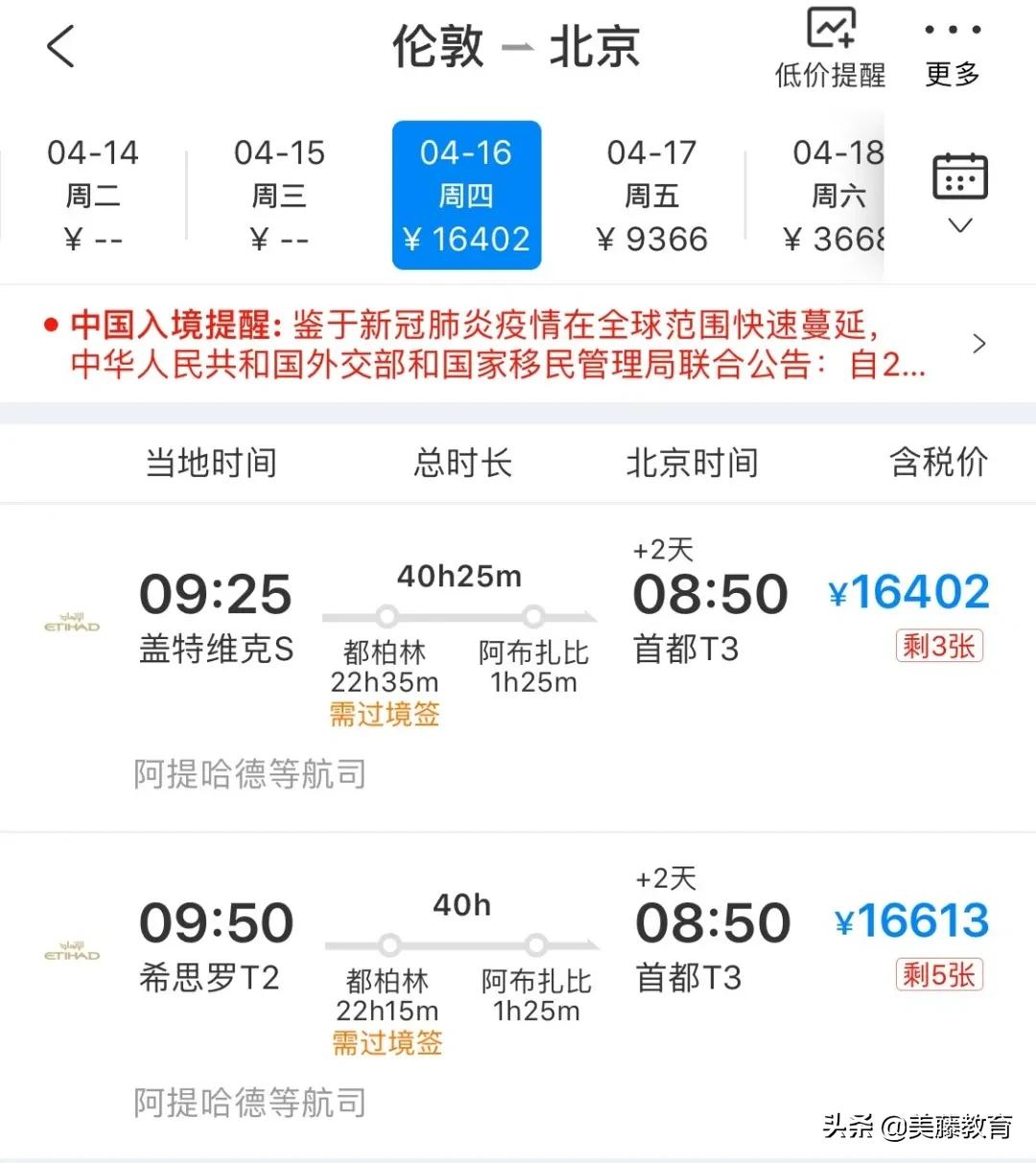This screenshot has width=1036, height=1163.
Task: Click the arrow on the 中国入境提醒 banner
Action: coord(980,344)
